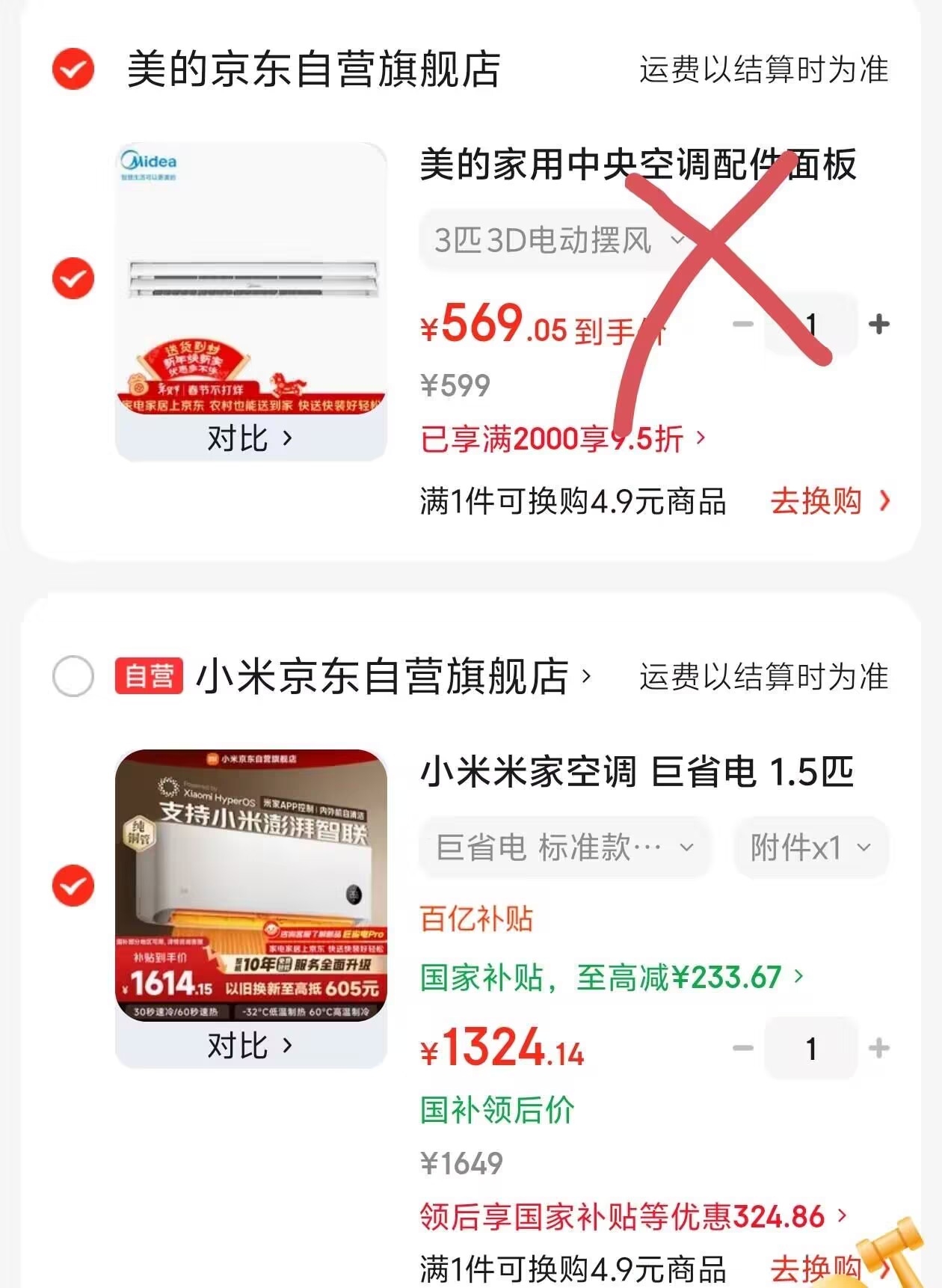Tap 去换购 for the Midea item
Image resolution: width=942 pixels, height=1288 pixels.
pos(830,501)
